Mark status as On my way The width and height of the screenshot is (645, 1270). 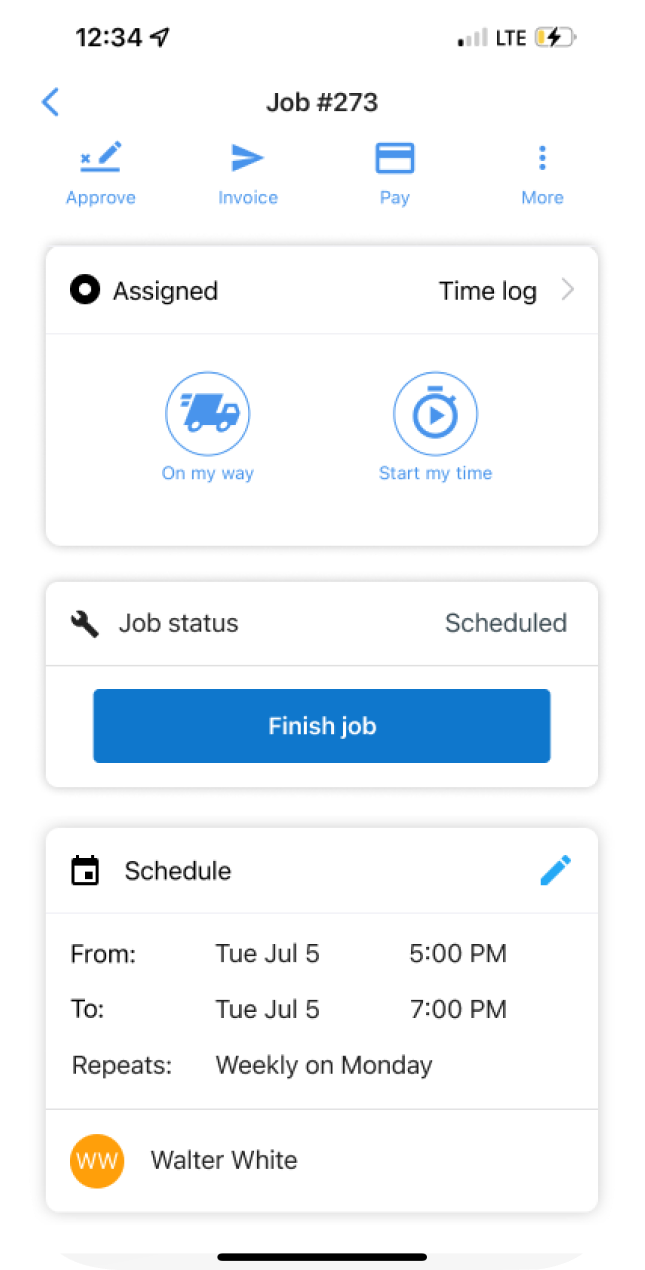coord(208,427)
